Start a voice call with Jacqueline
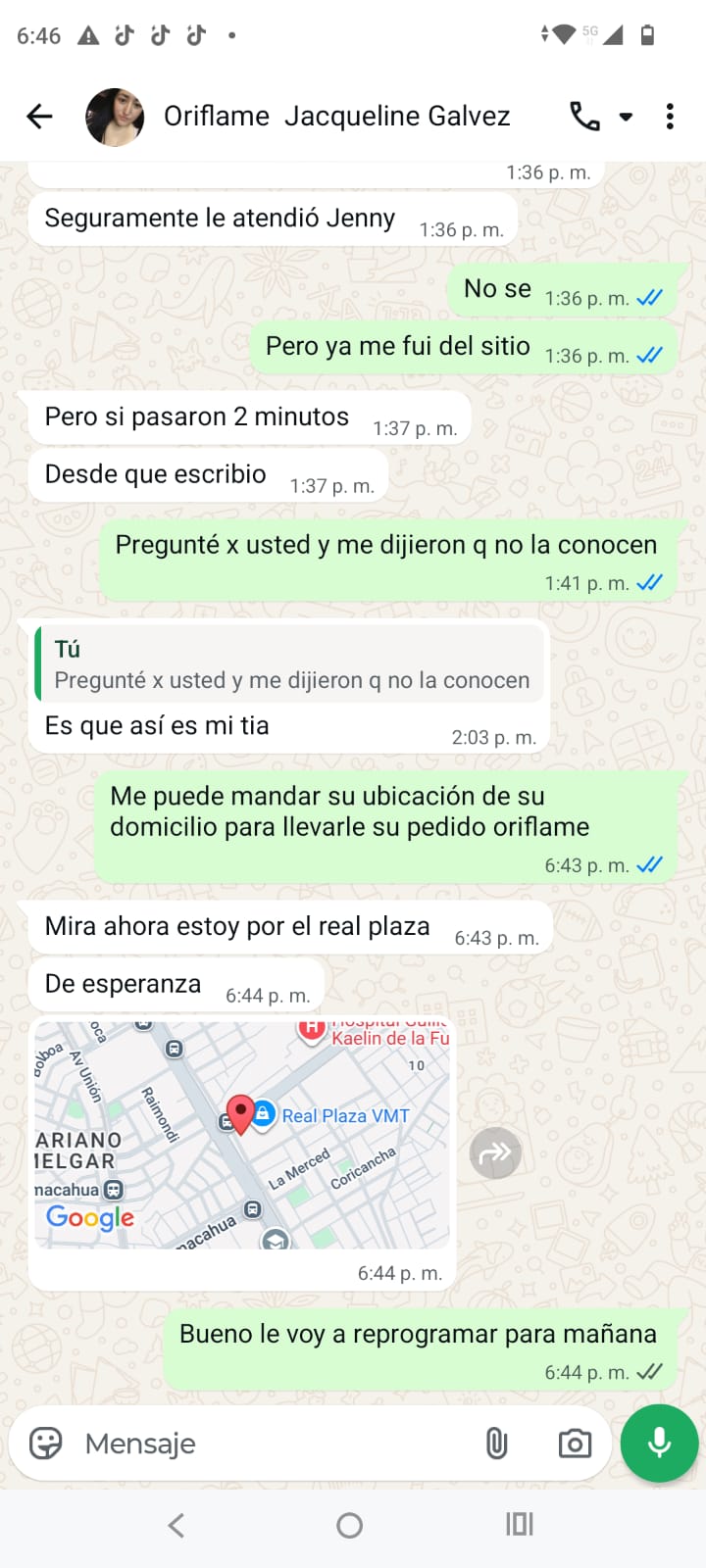Image resolution: width=706 pixels, height=1568 pixels. tap(584, 117)
